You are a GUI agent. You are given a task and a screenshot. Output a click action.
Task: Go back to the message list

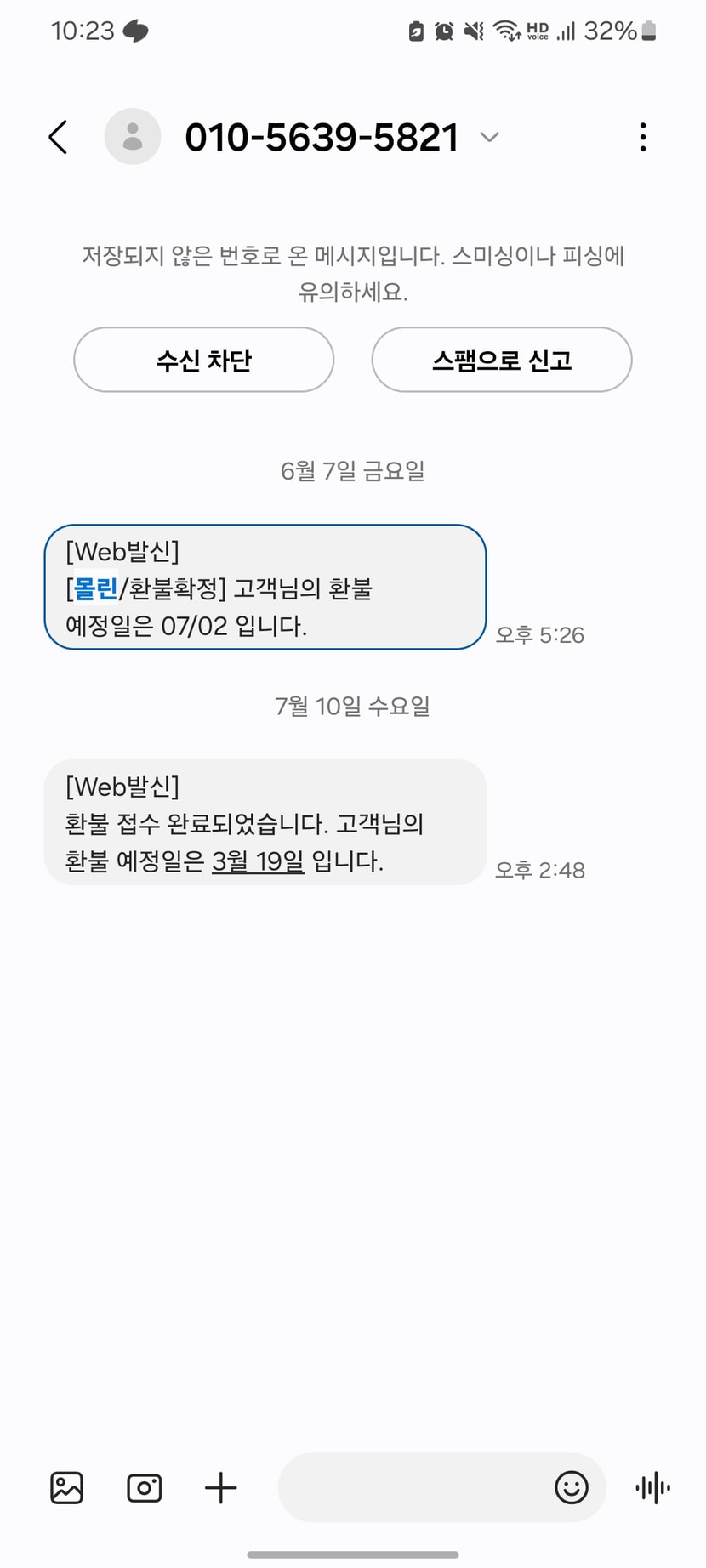click(58, 137)
